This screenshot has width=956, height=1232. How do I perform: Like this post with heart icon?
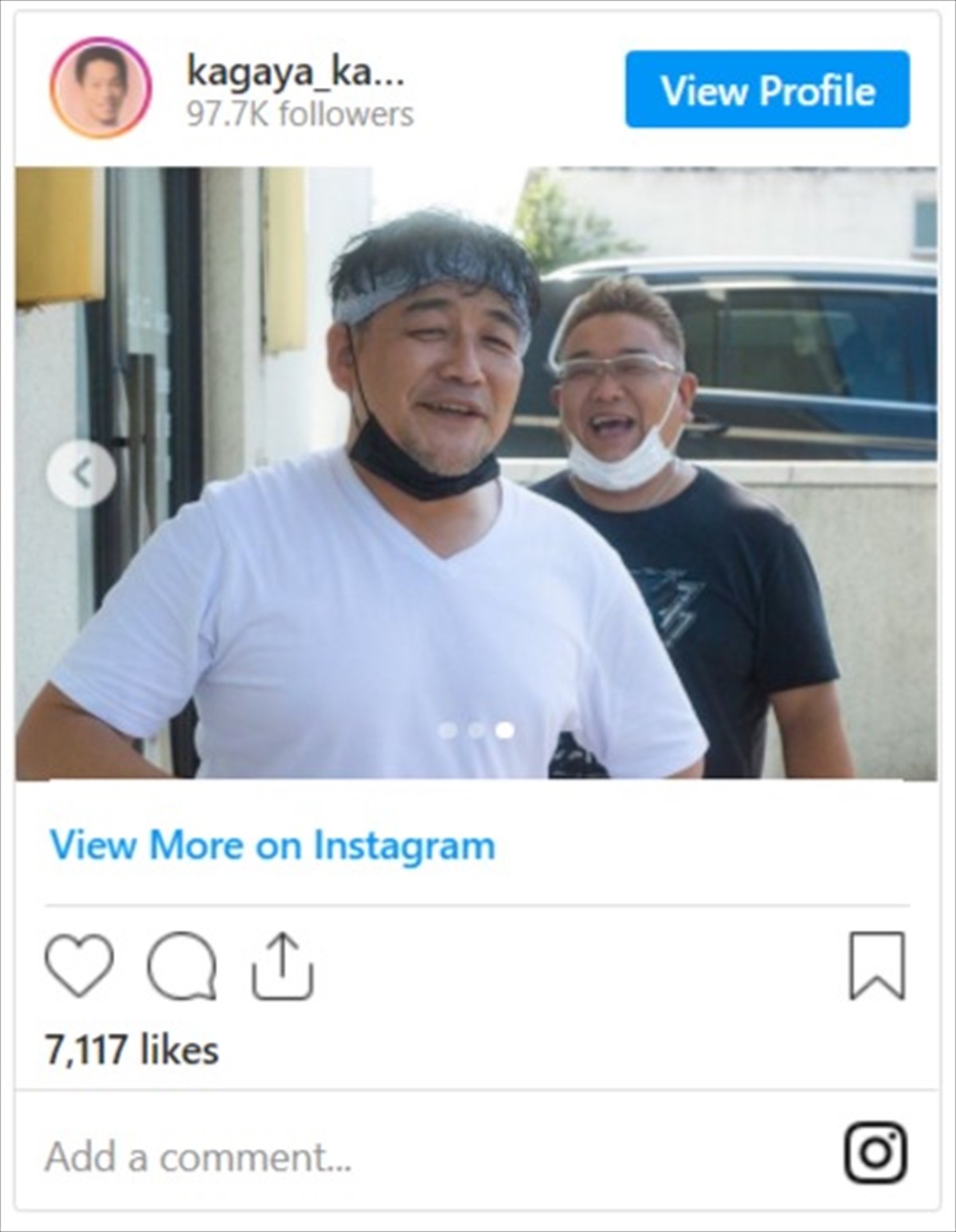tap(79, 965)
